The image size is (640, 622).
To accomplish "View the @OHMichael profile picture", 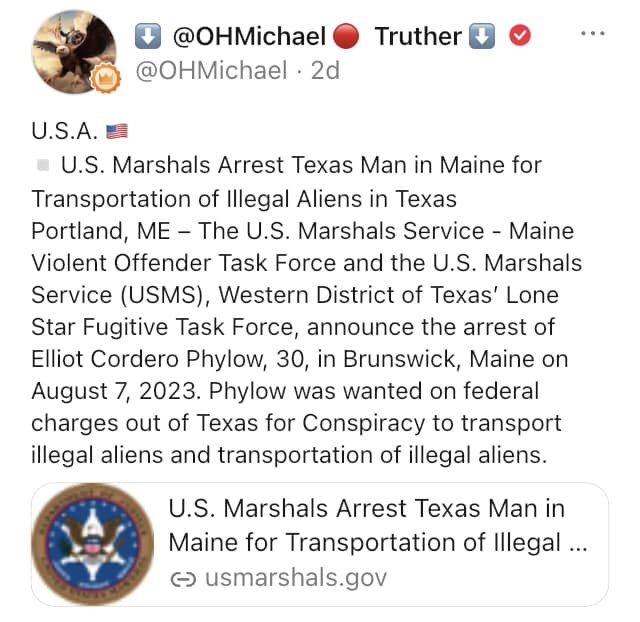I will click(x=73, y=54).
